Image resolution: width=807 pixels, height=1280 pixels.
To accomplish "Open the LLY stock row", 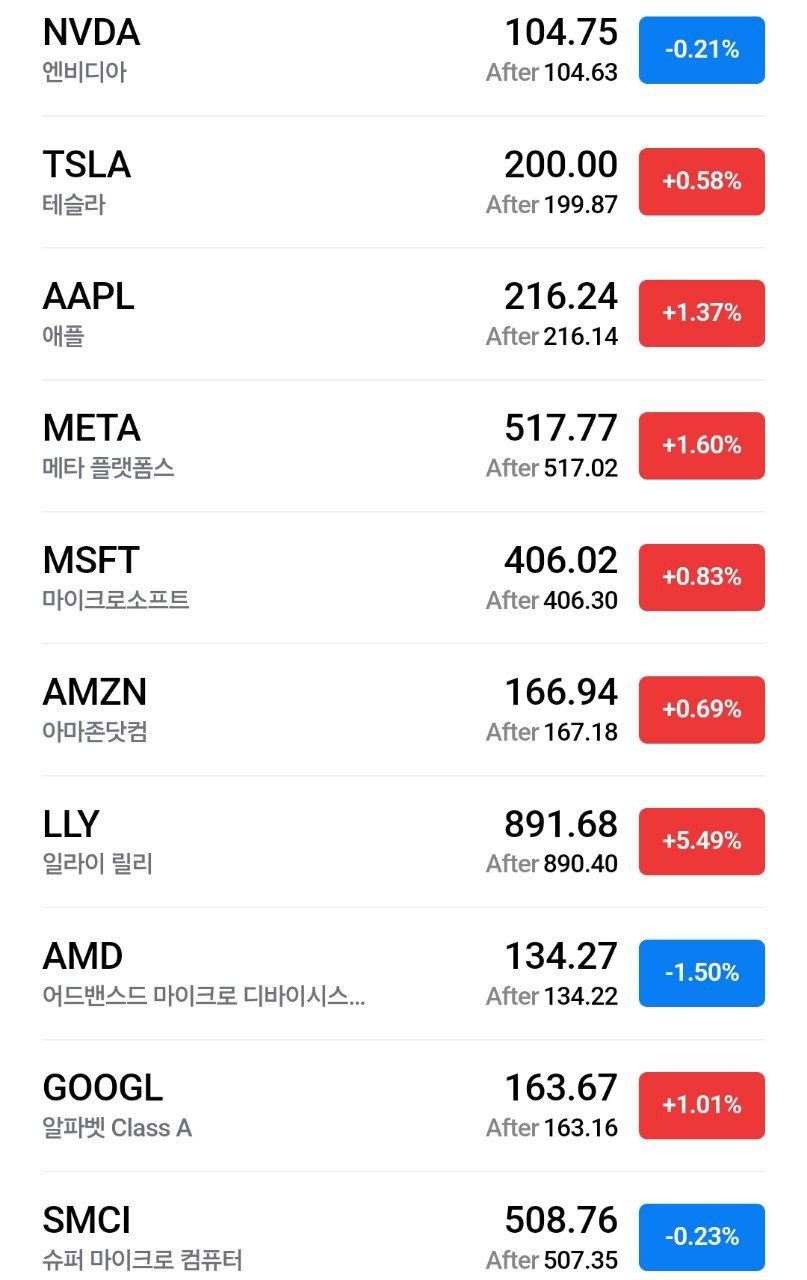I will pyautogui.click(x=403, y=842).
